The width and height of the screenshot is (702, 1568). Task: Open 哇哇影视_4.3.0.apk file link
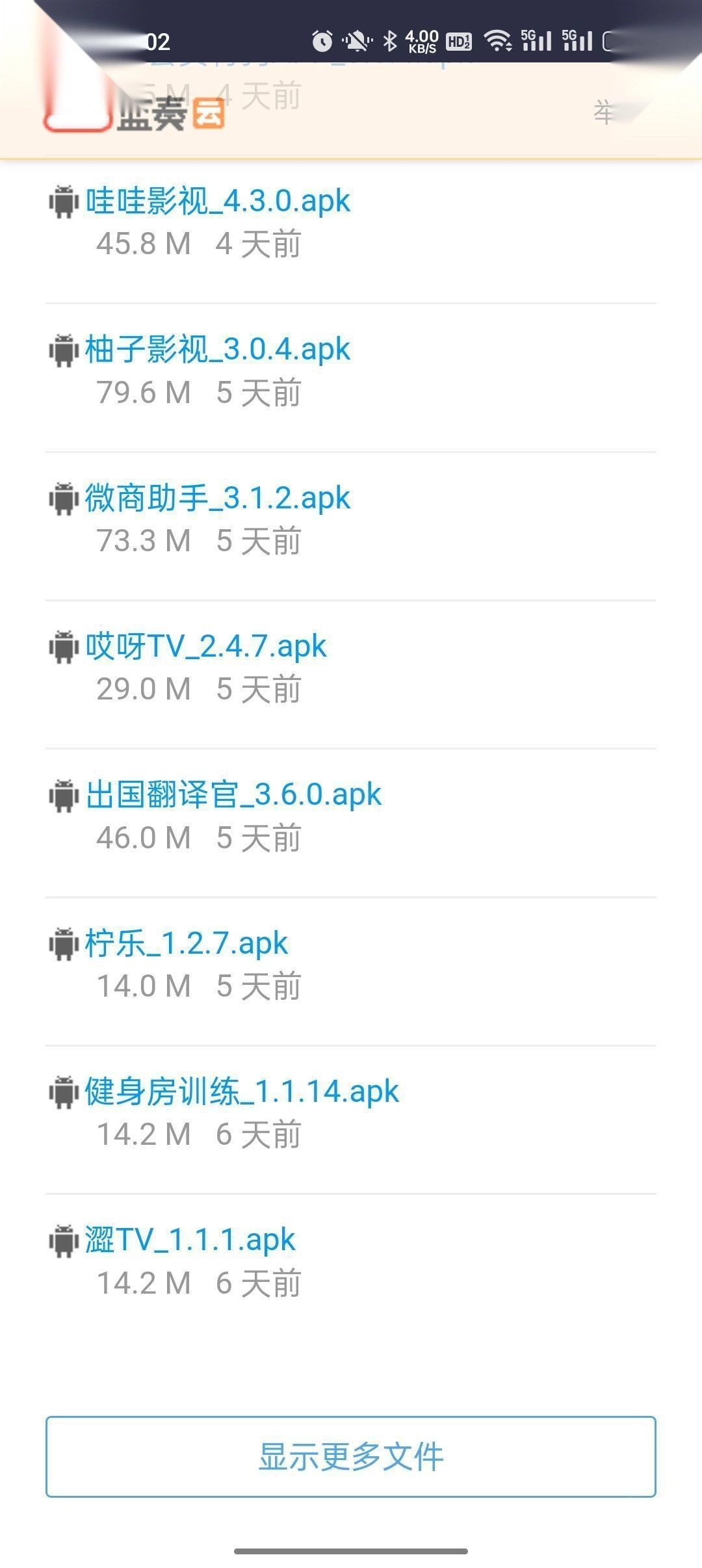point(218,202)
